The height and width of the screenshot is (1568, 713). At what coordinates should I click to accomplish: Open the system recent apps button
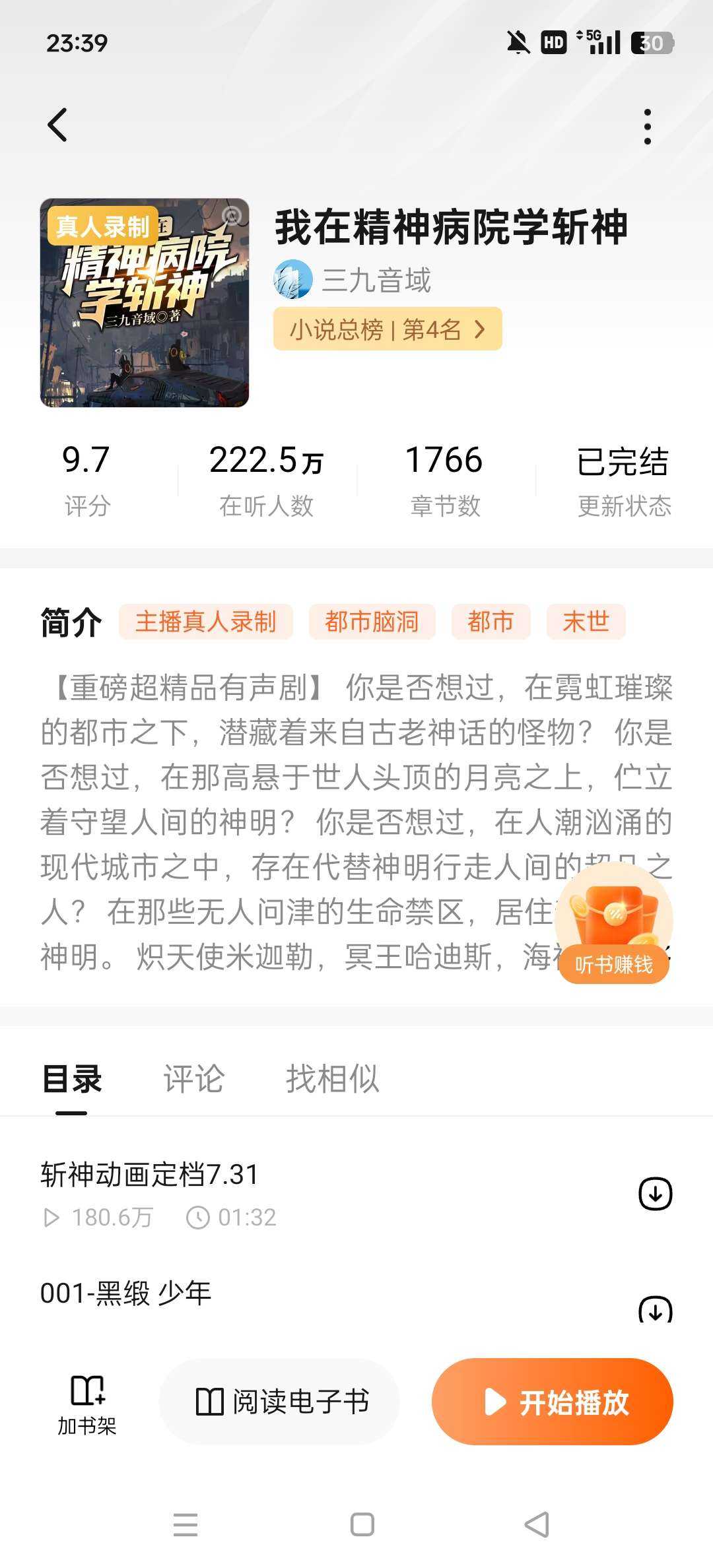click(186, 1524)
